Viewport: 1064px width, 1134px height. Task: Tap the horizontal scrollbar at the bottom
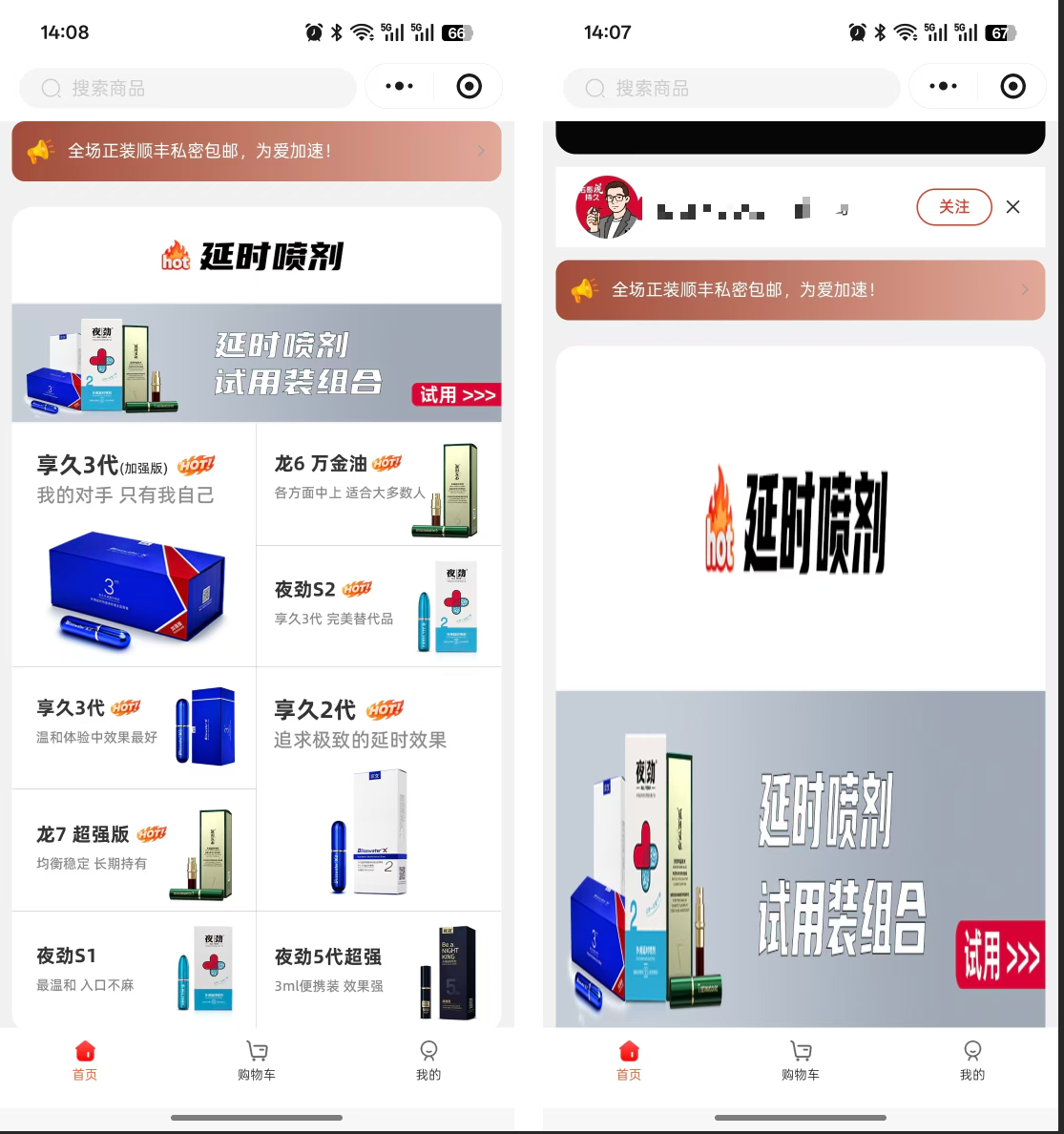(256, 1117)
